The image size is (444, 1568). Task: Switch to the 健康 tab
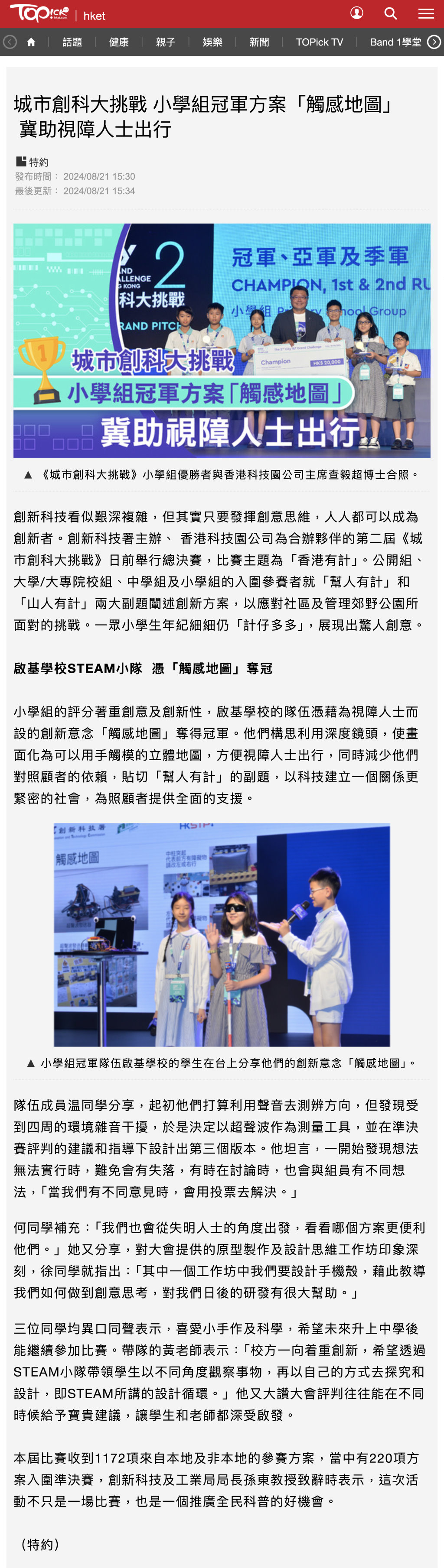119,42
